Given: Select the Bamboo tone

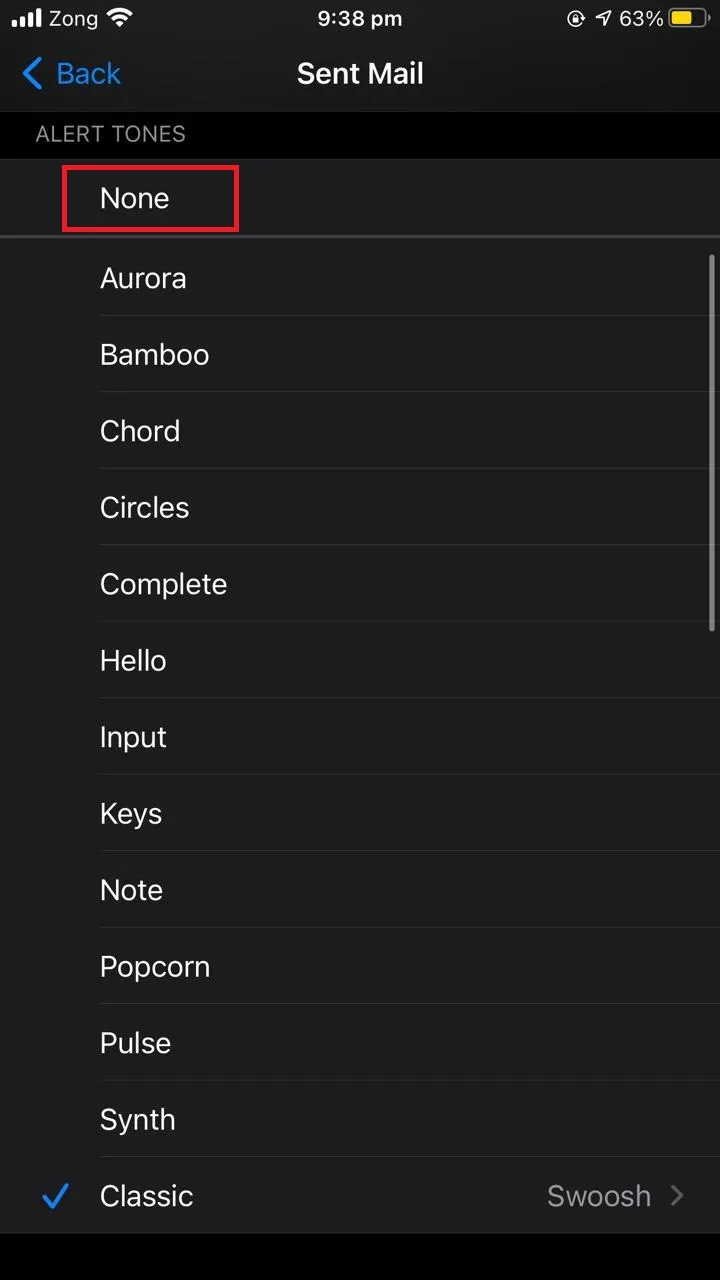Looking at the screenshot, I should point(154,355).
